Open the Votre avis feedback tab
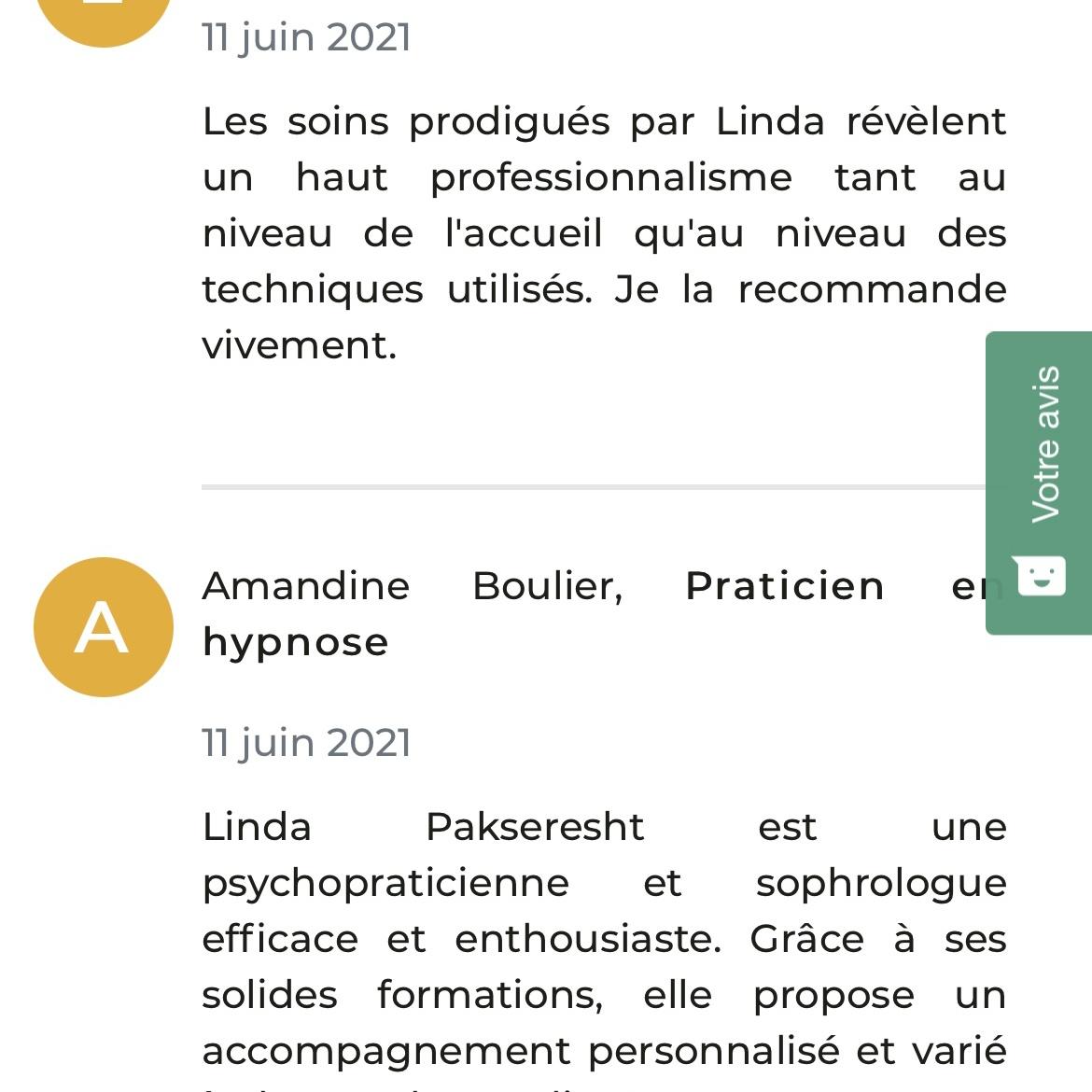Image resolution: width=1092 pixels, height=1092 pixels. pyautogui.click(x=1039, y=483)
